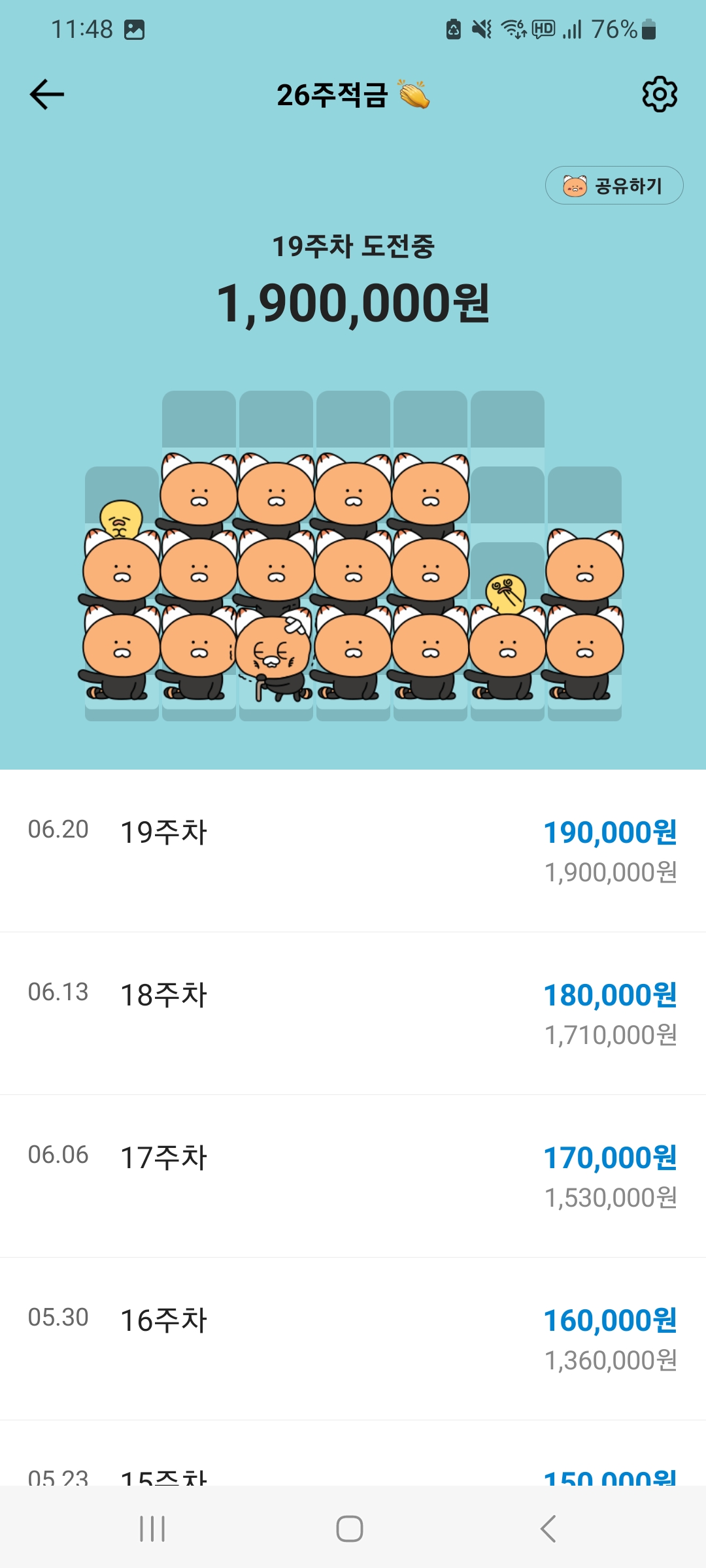This screenshot has width=706, height=1568.
Task: Select the 16주차 deposit entry
Action: coord(353,1339)
